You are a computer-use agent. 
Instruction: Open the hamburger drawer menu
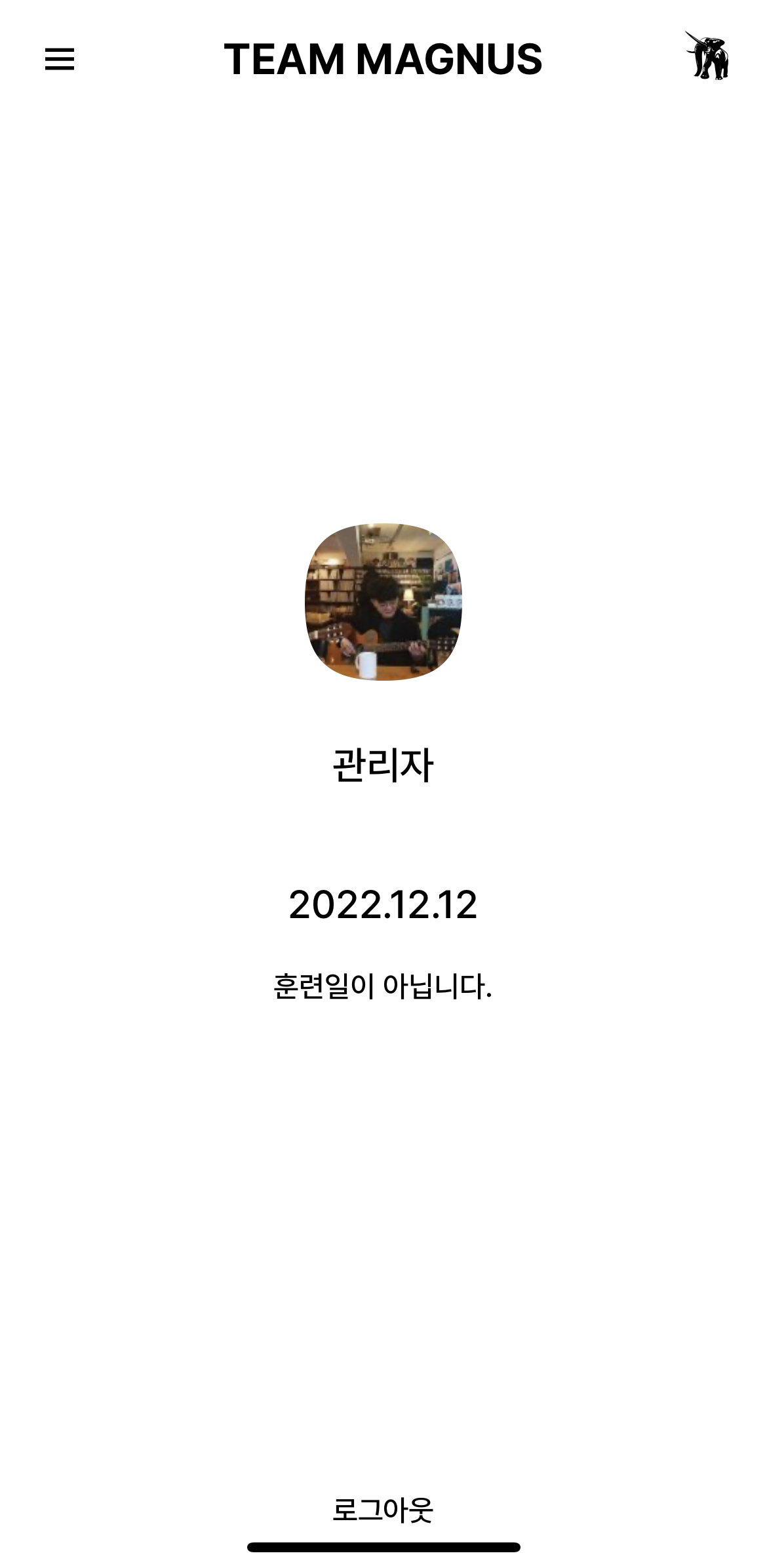(x=59, y=60)
